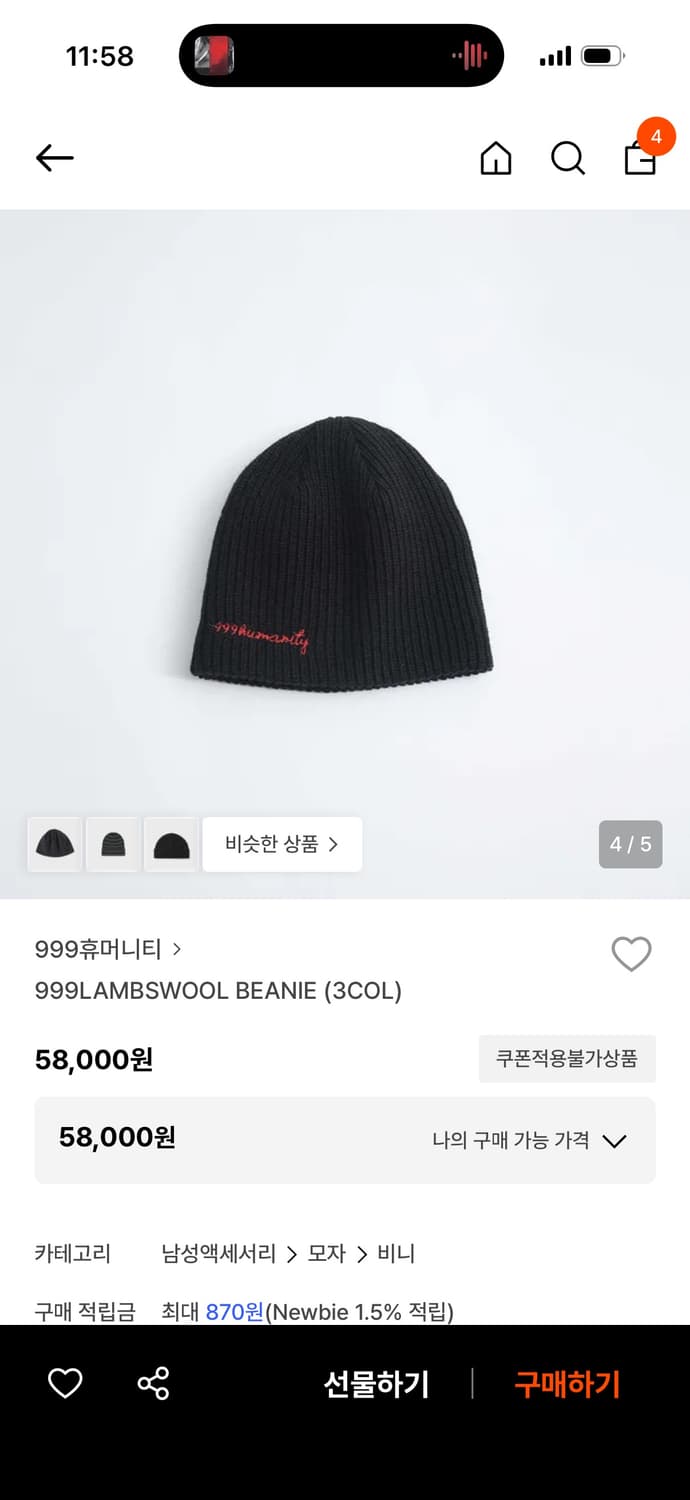Expand 나의 구매 가능 가격 dropdown
The width and height of the screenshot is (690, 1500).
click(529, 1141)
